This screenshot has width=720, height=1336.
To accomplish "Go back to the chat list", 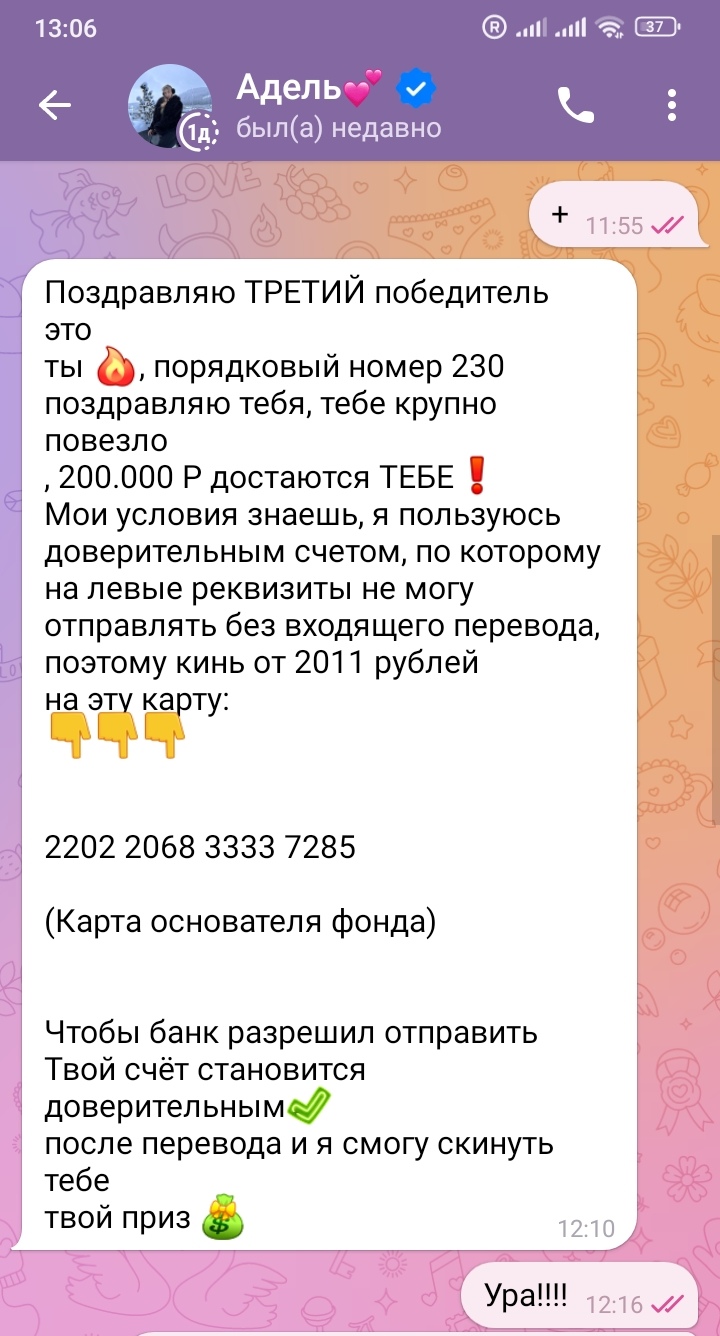I will click(x=55, y=106).
